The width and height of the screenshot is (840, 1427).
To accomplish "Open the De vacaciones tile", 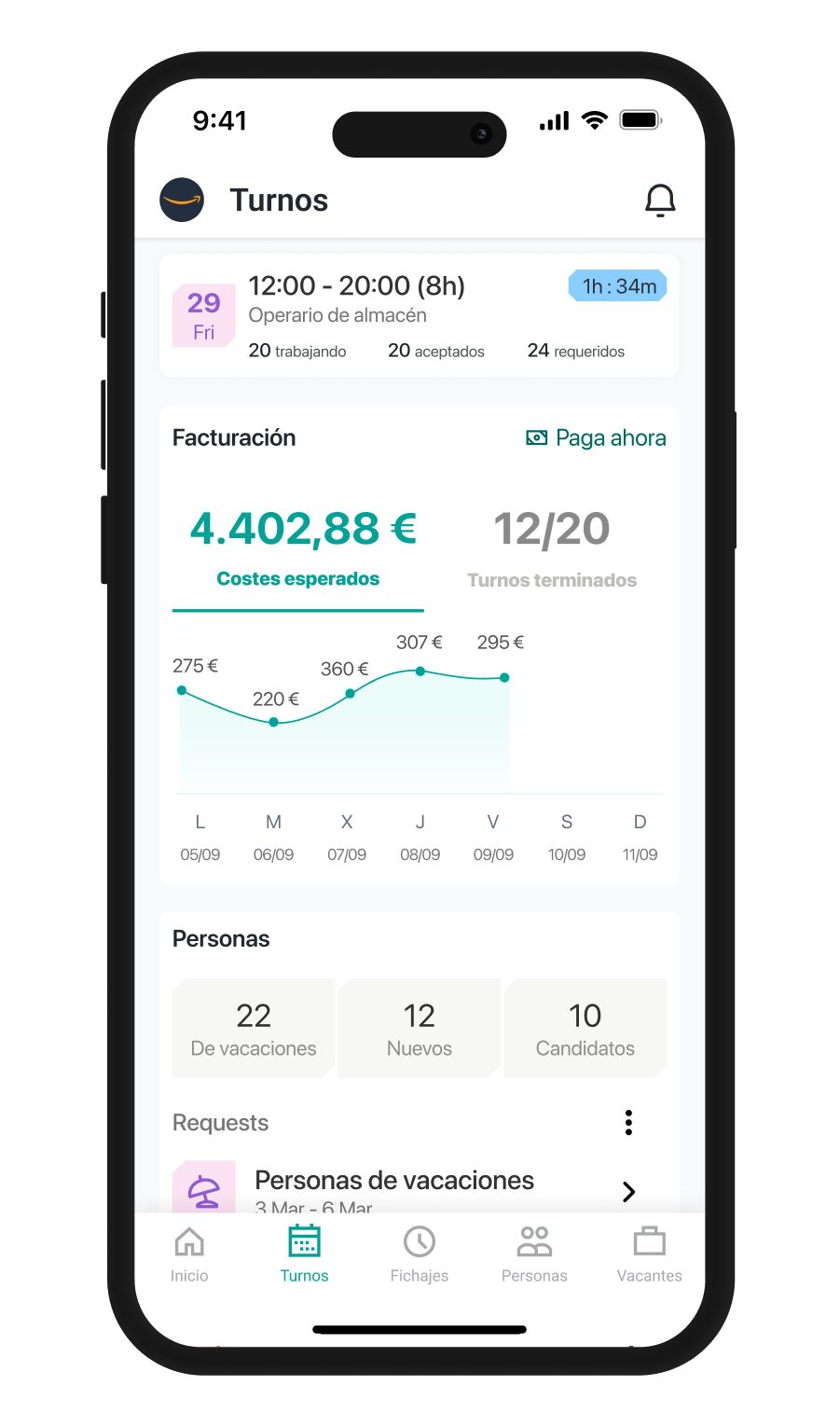I will coord(254,1029).
